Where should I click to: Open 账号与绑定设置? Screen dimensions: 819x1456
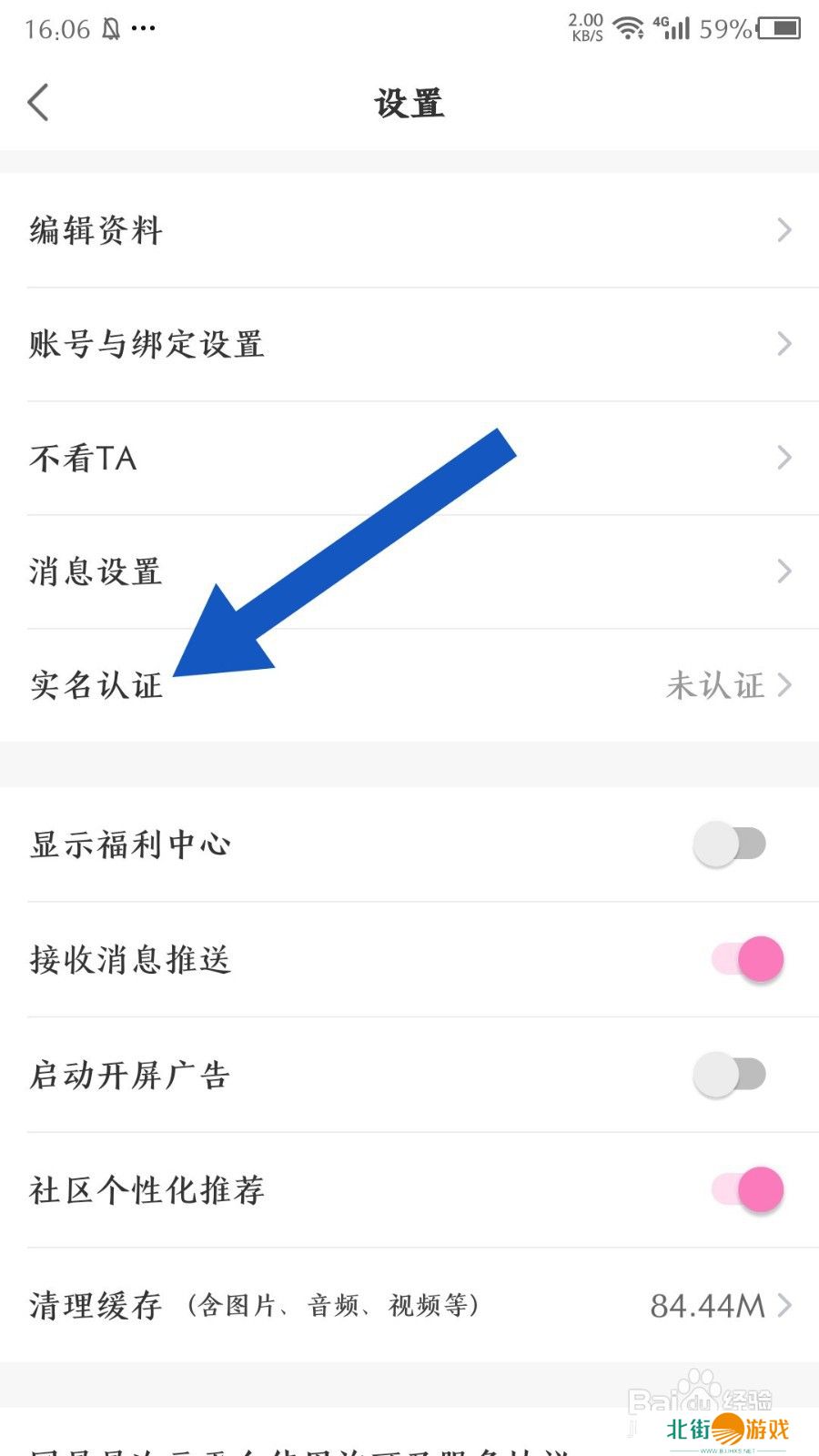click(409, 344)
